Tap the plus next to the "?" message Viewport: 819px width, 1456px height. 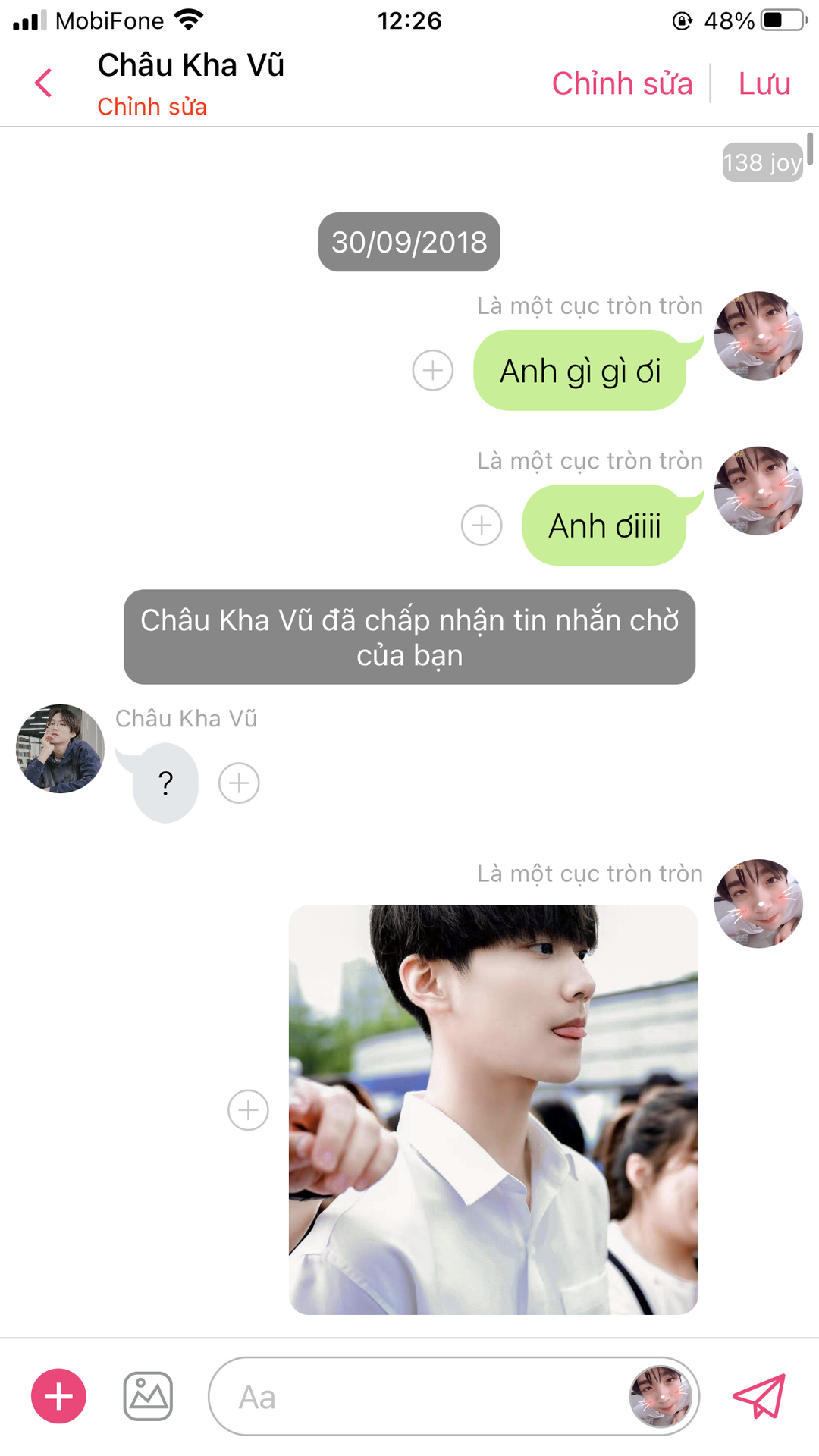(x=239, y=783)
